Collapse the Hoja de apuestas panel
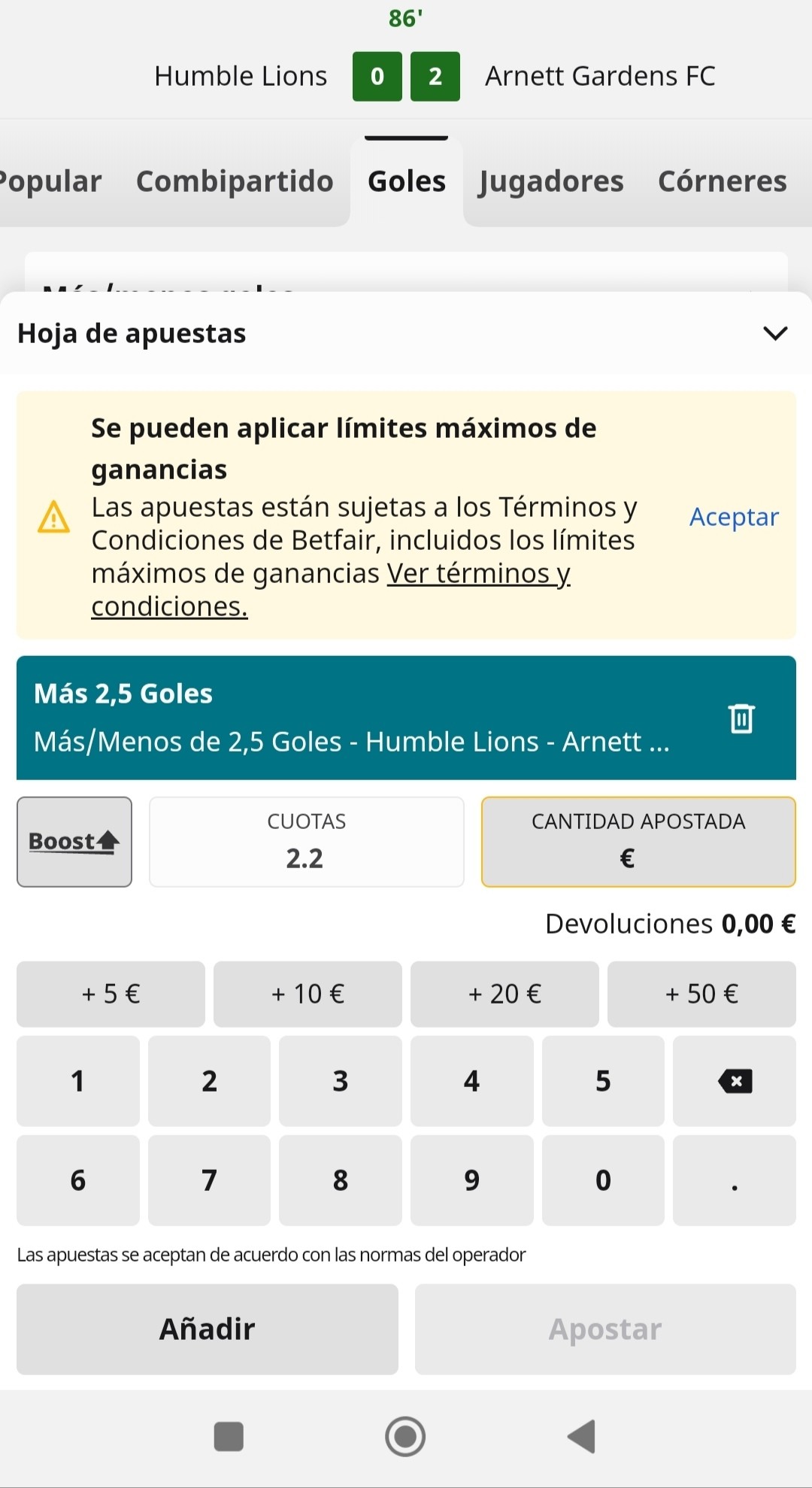812x1488 pixels. [775, 333]
